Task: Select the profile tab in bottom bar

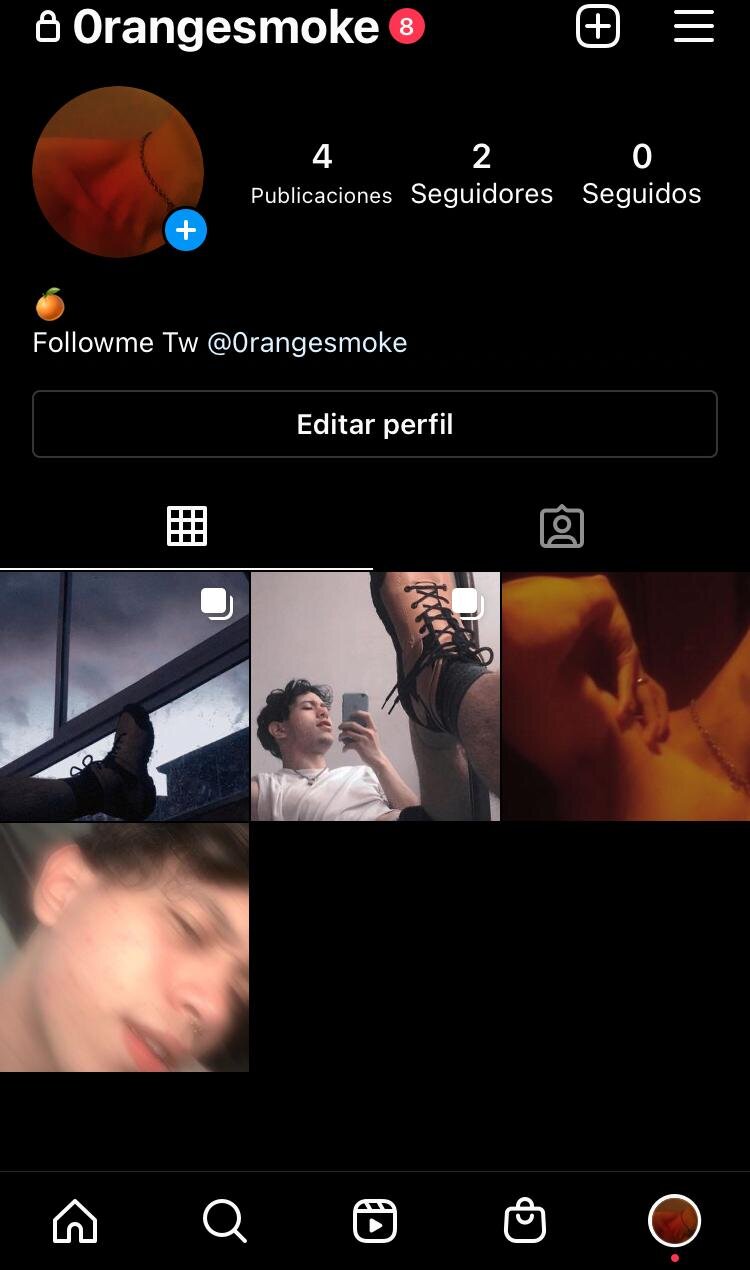Action: tap(675, 1221)
